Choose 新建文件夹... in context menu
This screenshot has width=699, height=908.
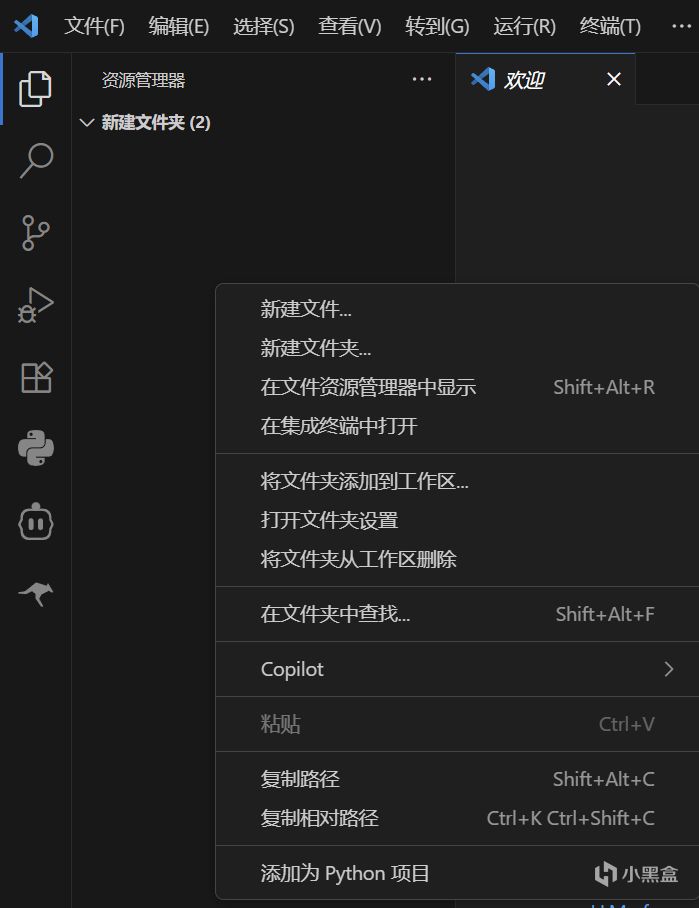click(x=316, y=349)
